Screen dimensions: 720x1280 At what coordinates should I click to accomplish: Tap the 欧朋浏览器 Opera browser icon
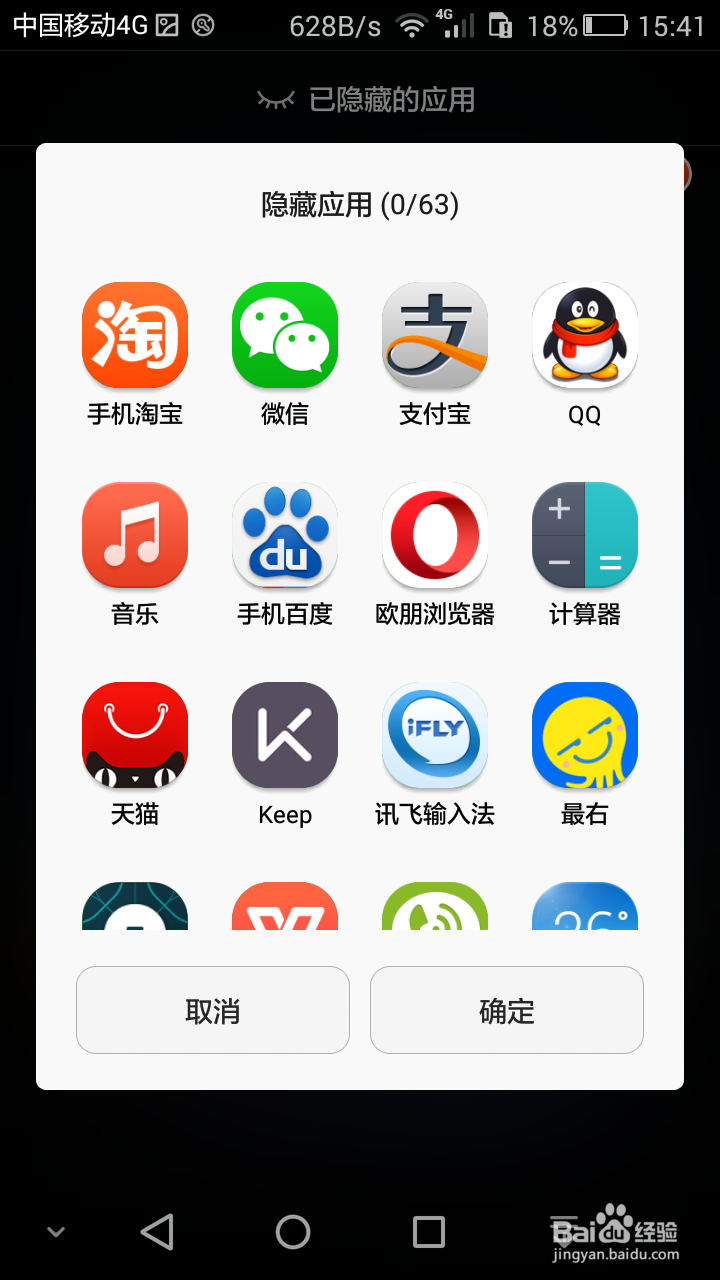434,535
